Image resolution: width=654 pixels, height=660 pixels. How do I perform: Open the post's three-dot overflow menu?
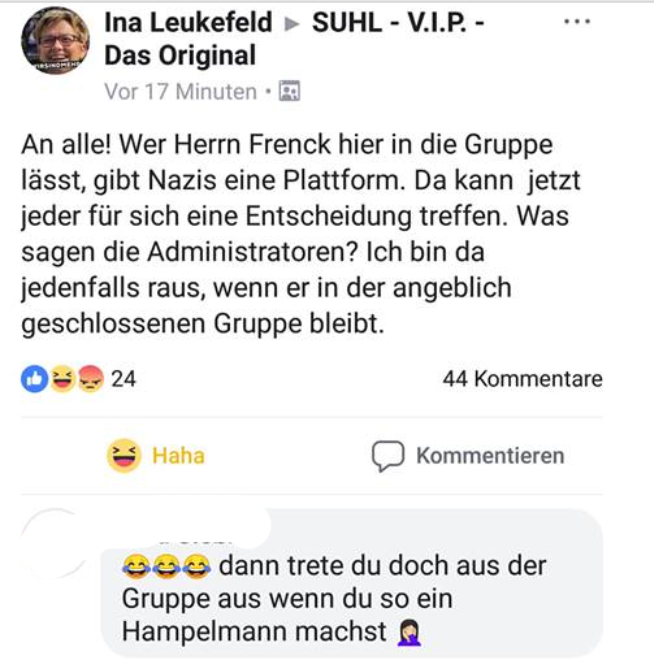tap(577, 21)
